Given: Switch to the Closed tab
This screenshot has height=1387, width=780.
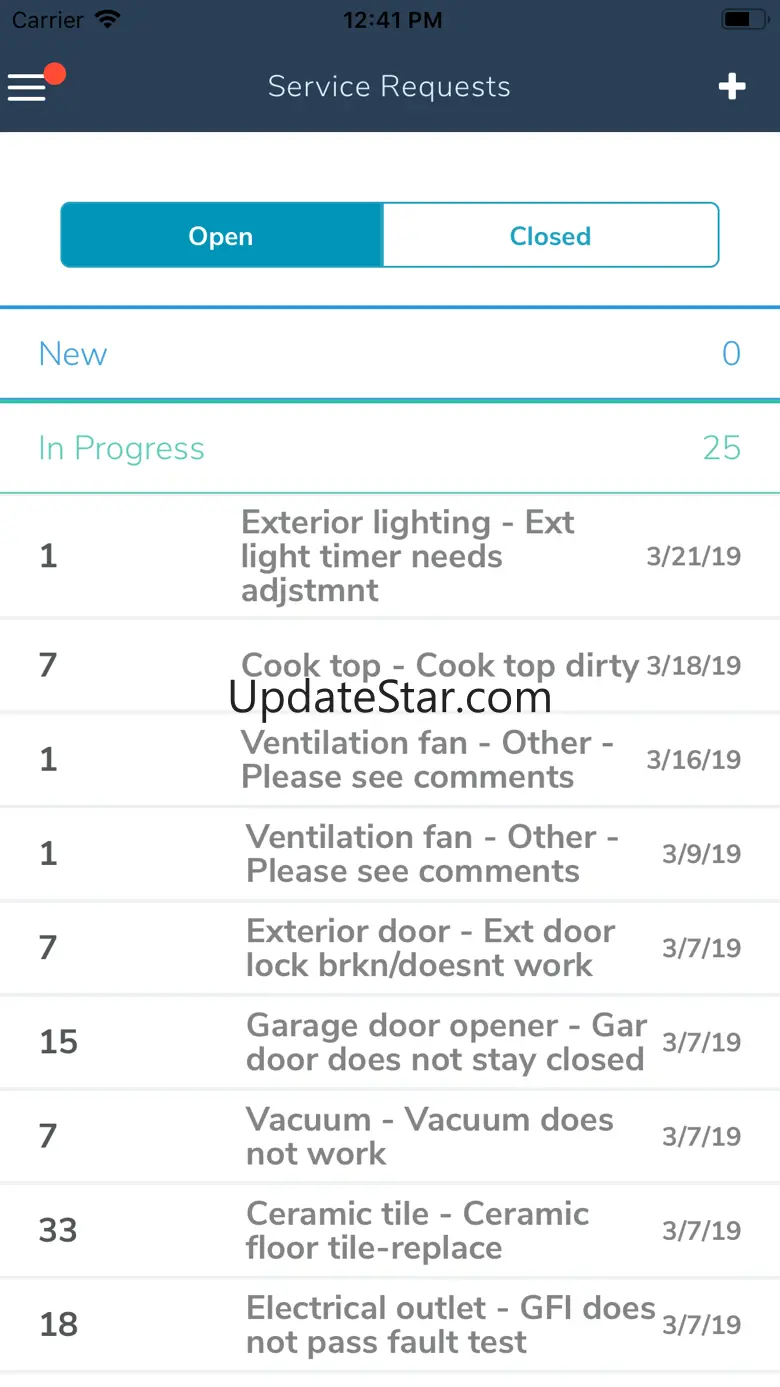Looking at the screenshot, I should pos(550,236).
